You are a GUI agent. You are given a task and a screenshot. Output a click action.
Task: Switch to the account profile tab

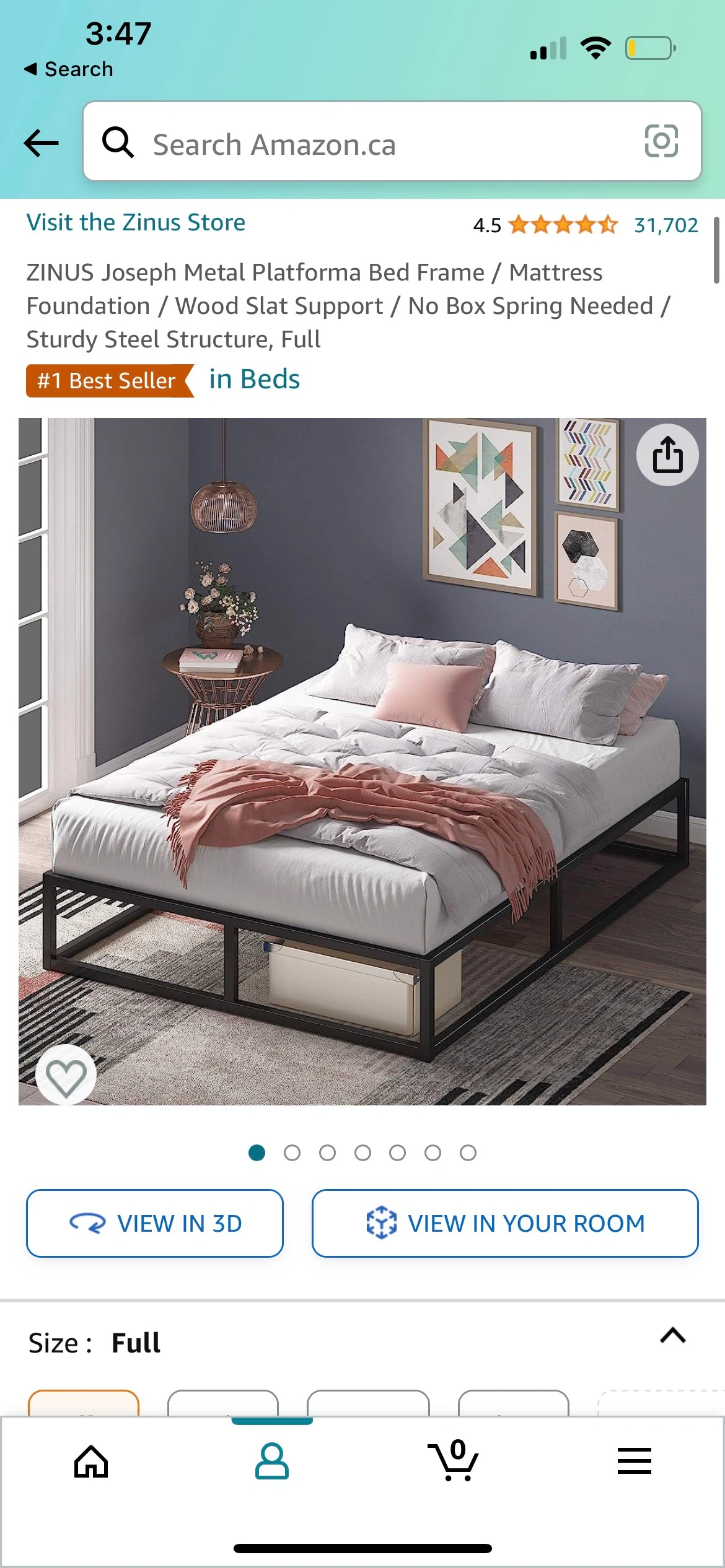[271, 1461]
